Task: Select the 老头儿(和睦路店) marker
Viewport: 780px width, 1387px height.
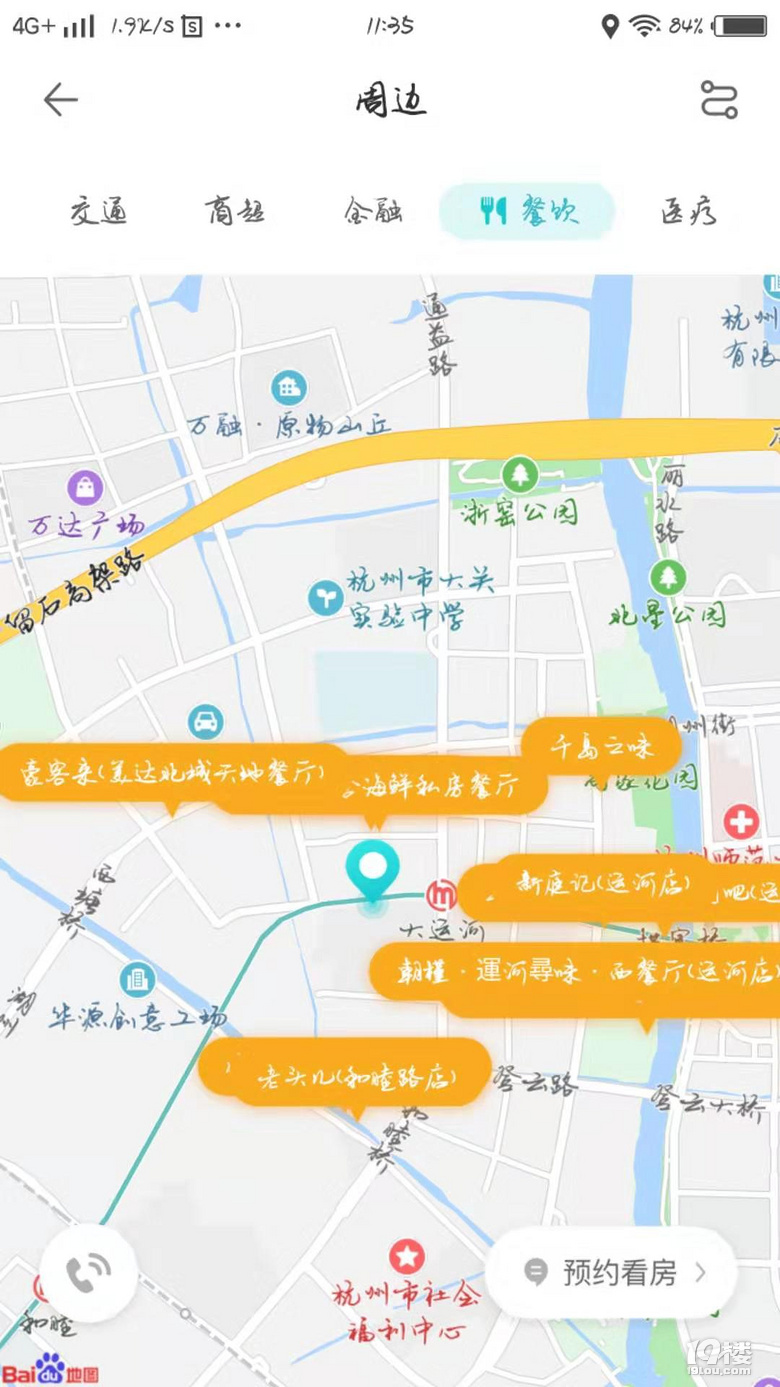Action: click(x=346, y=1076)
